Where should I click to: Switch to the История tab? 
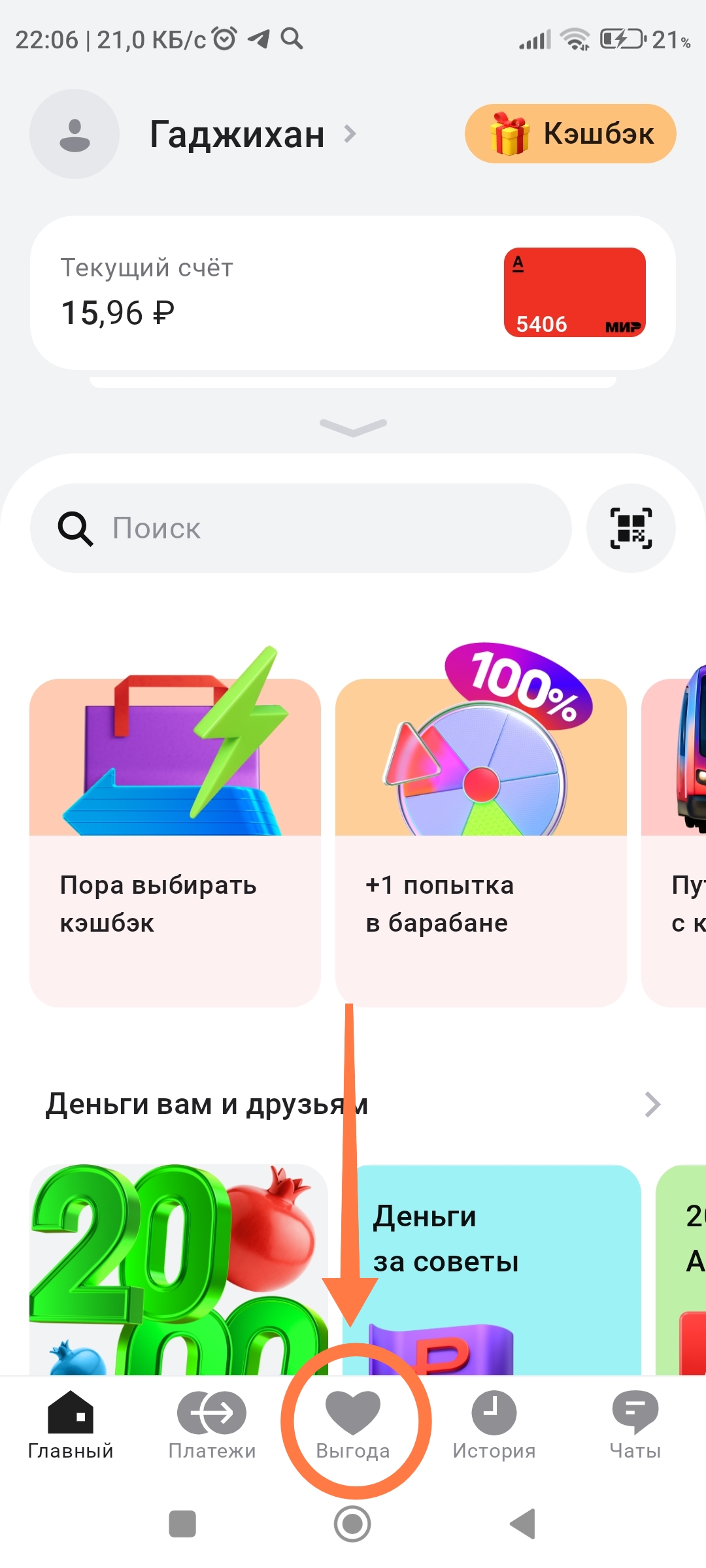point(494,1426)
